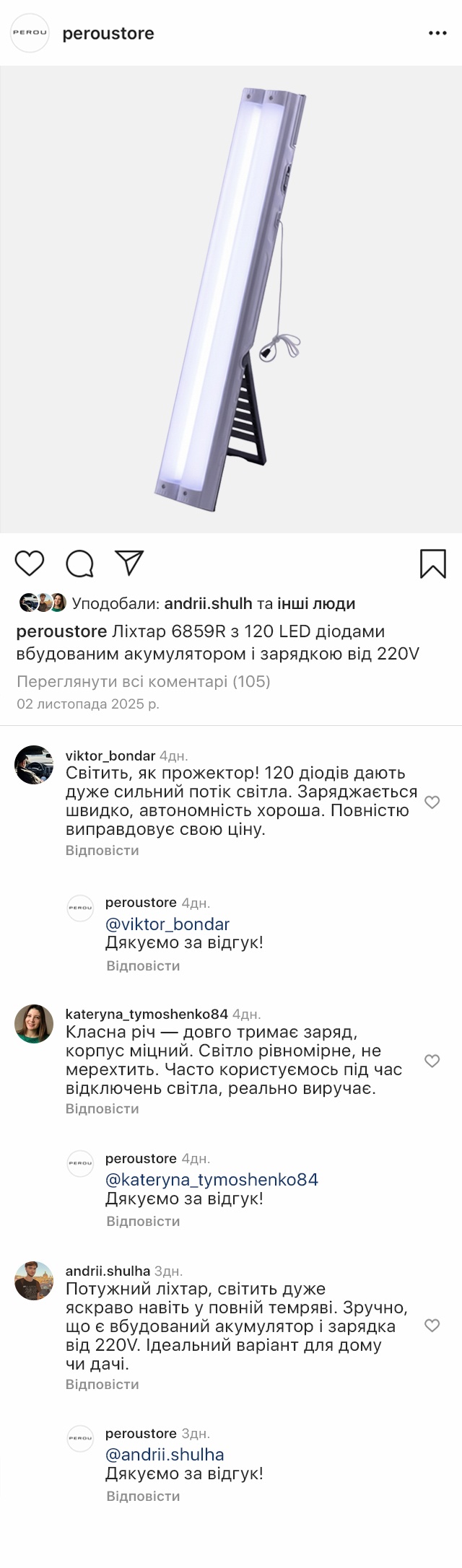Open kateryna_tymoshenko84's profile avatar
The width and height of the screenshot is (462, 1568).
(x=34, y=1023)
